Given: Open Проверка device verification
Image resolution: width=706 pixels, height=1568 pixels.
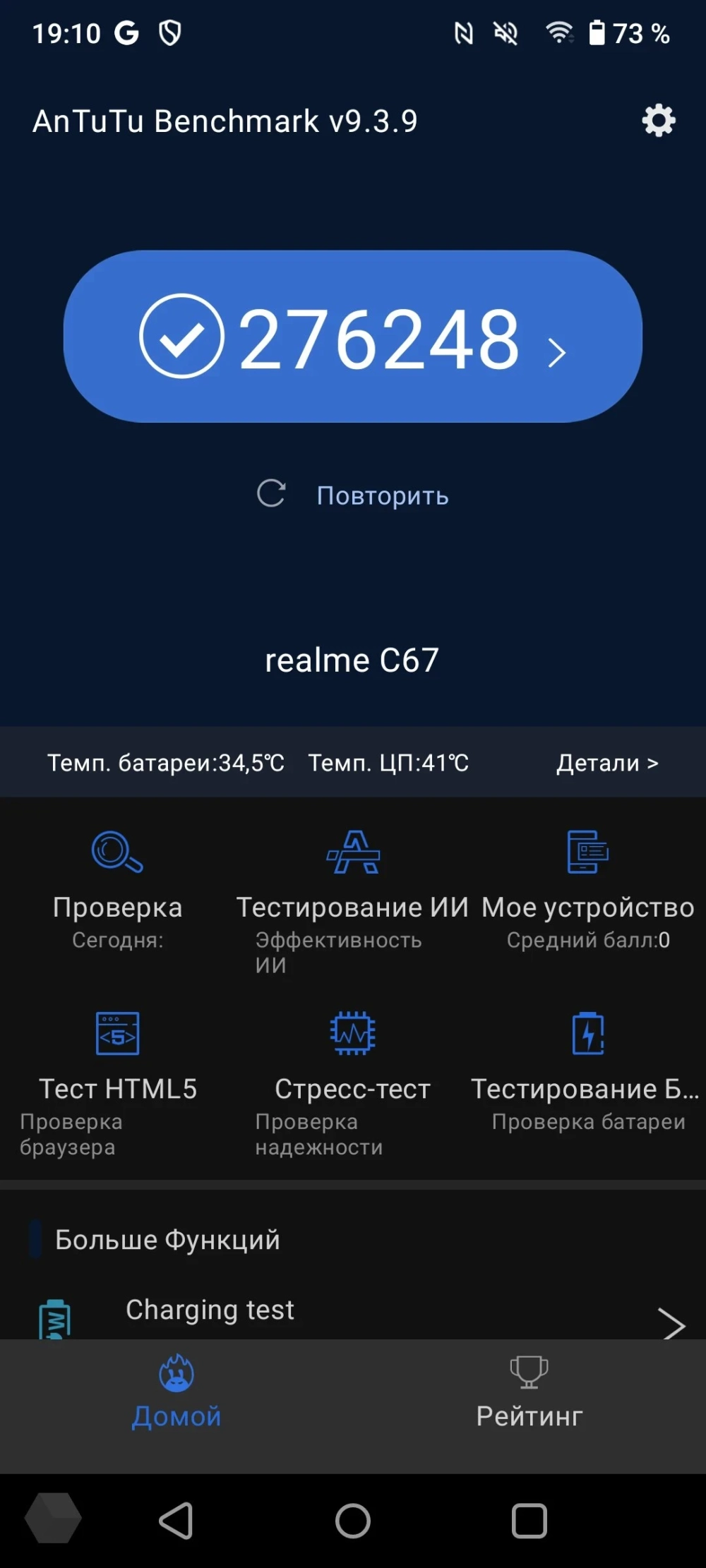Looking at the screenshot, I should [117, 889].
